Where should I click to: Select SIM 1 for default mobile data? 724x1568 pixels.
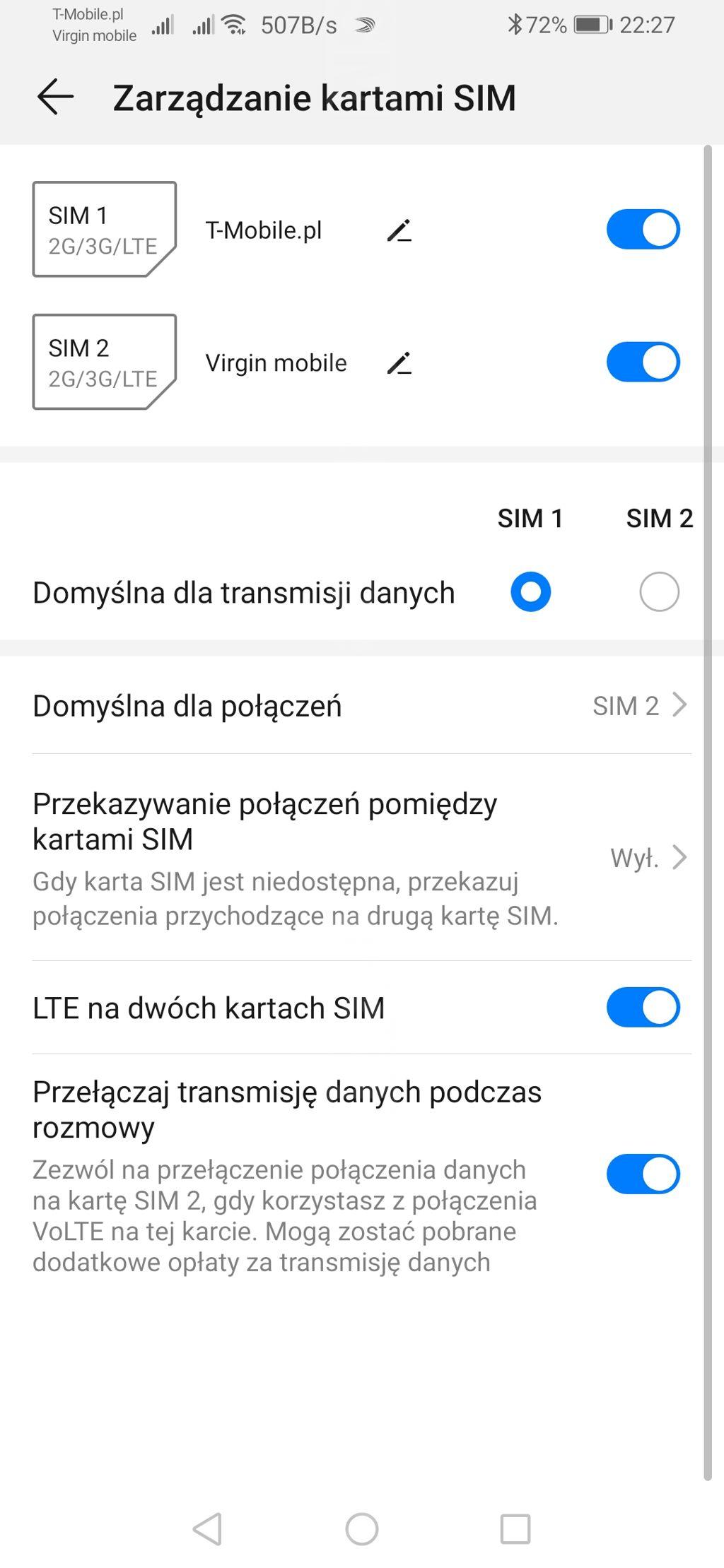[x=530, y=591]
